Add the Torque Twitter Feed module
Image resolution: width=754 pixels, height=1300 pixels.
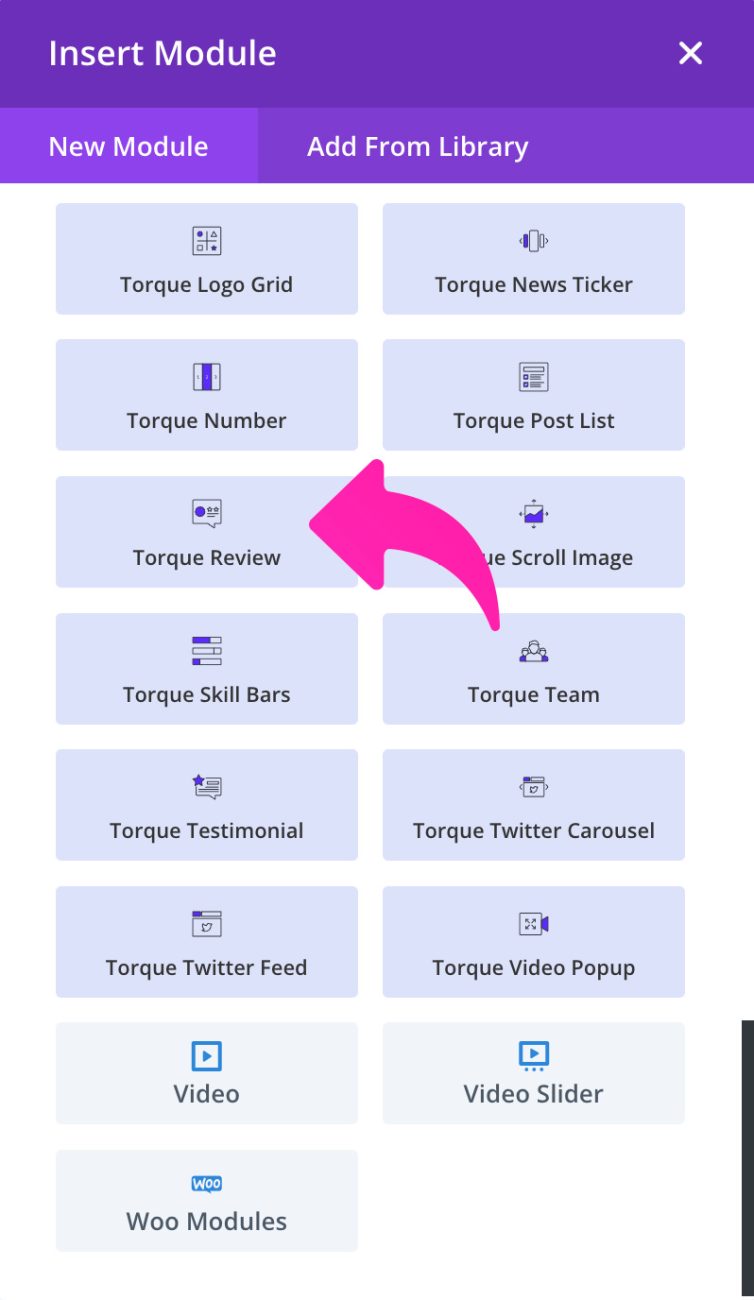point(206,941)
